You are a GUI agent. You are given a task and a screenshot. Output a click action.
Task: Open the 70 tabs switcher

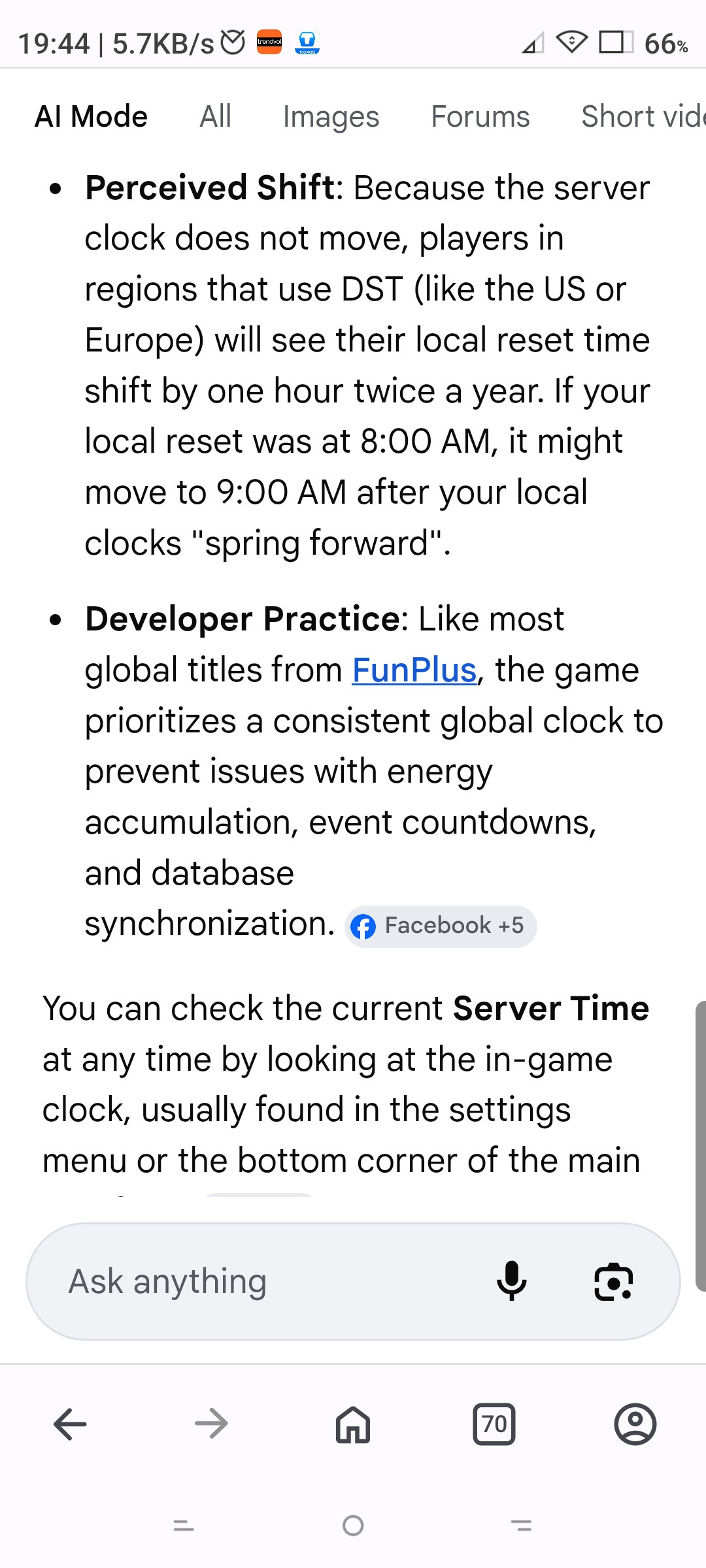pyautogui.click(x=494, y=1424)
